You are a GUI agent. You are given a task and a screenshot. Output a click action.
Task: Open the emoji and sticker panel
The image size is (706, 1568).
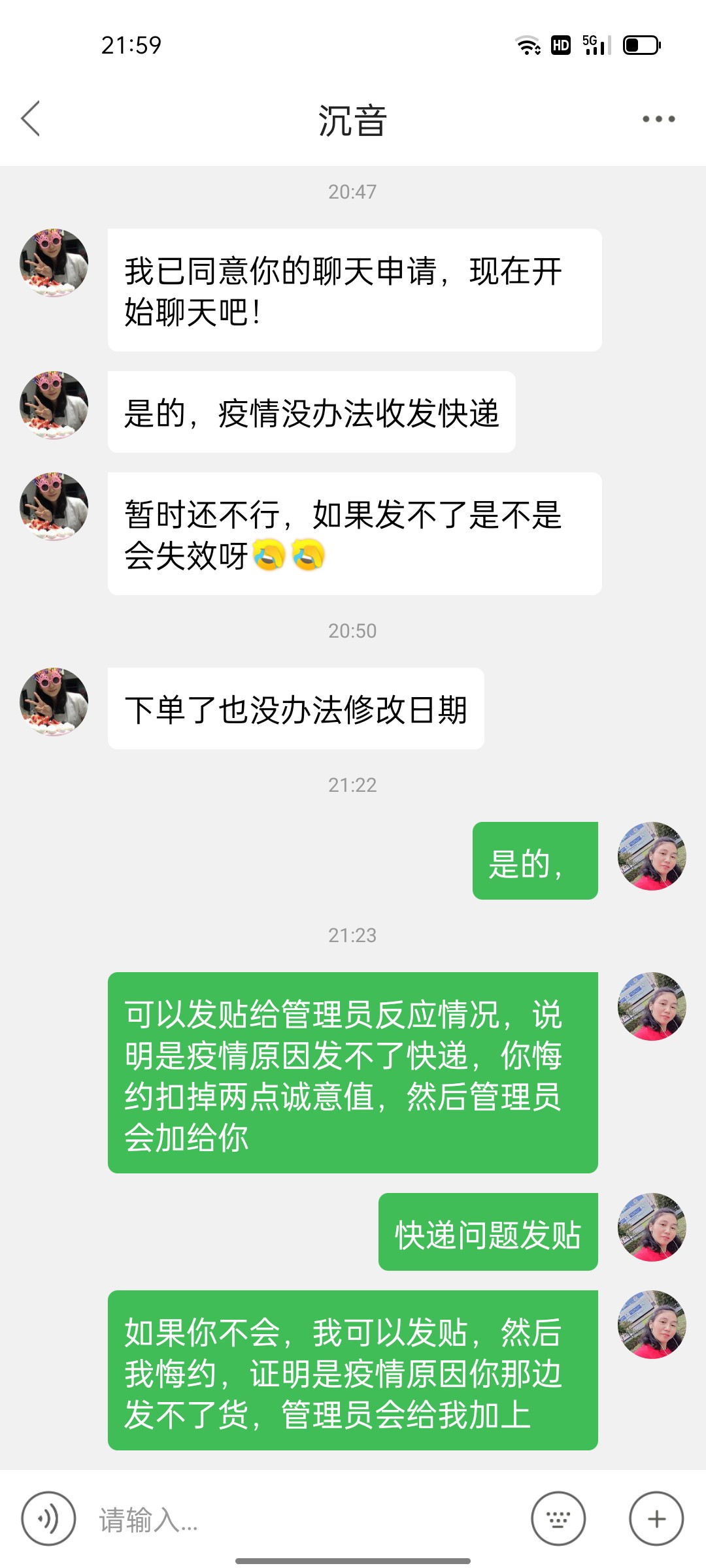click(558, 1519)
